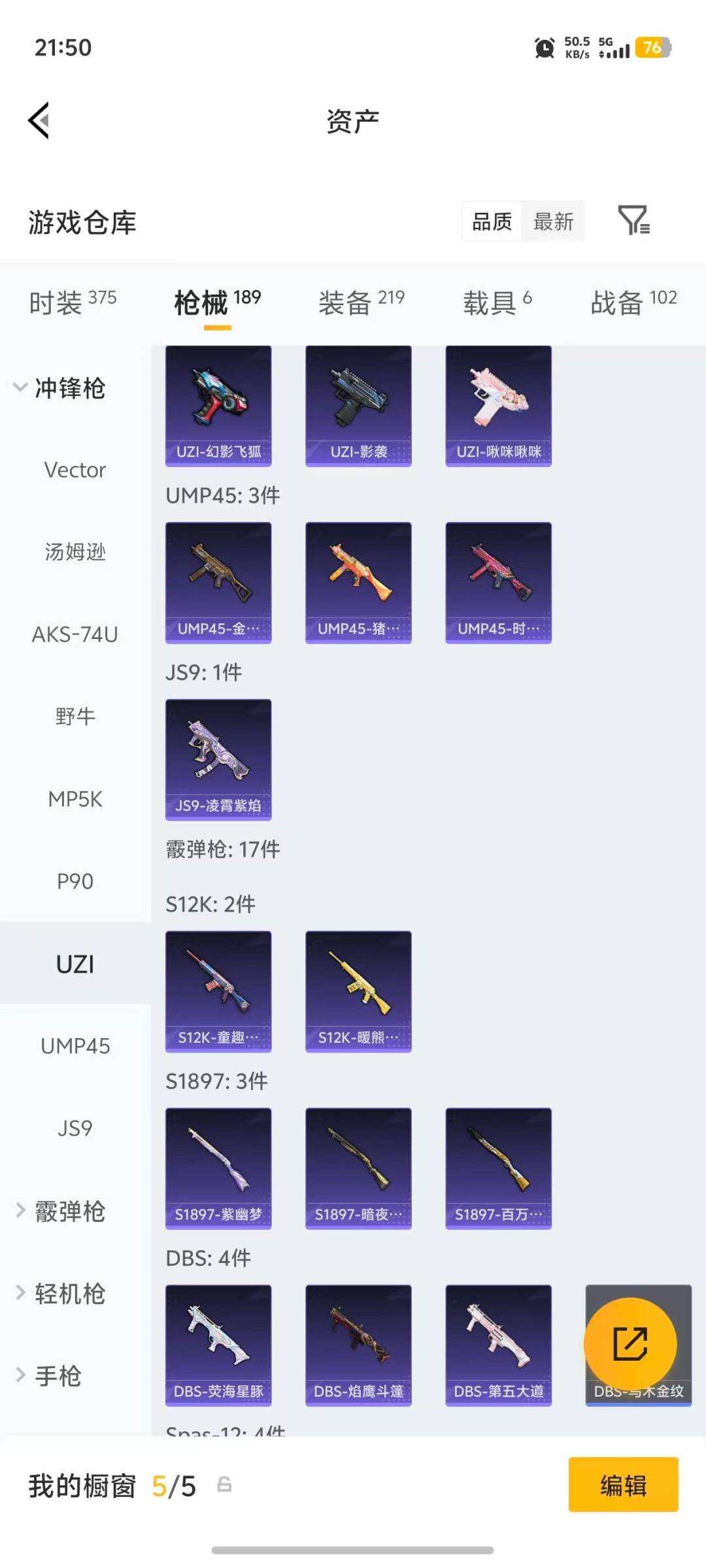Switch to the 装备 tab
The height and width of the screenshot is (1568, 706).
(361, 302)
